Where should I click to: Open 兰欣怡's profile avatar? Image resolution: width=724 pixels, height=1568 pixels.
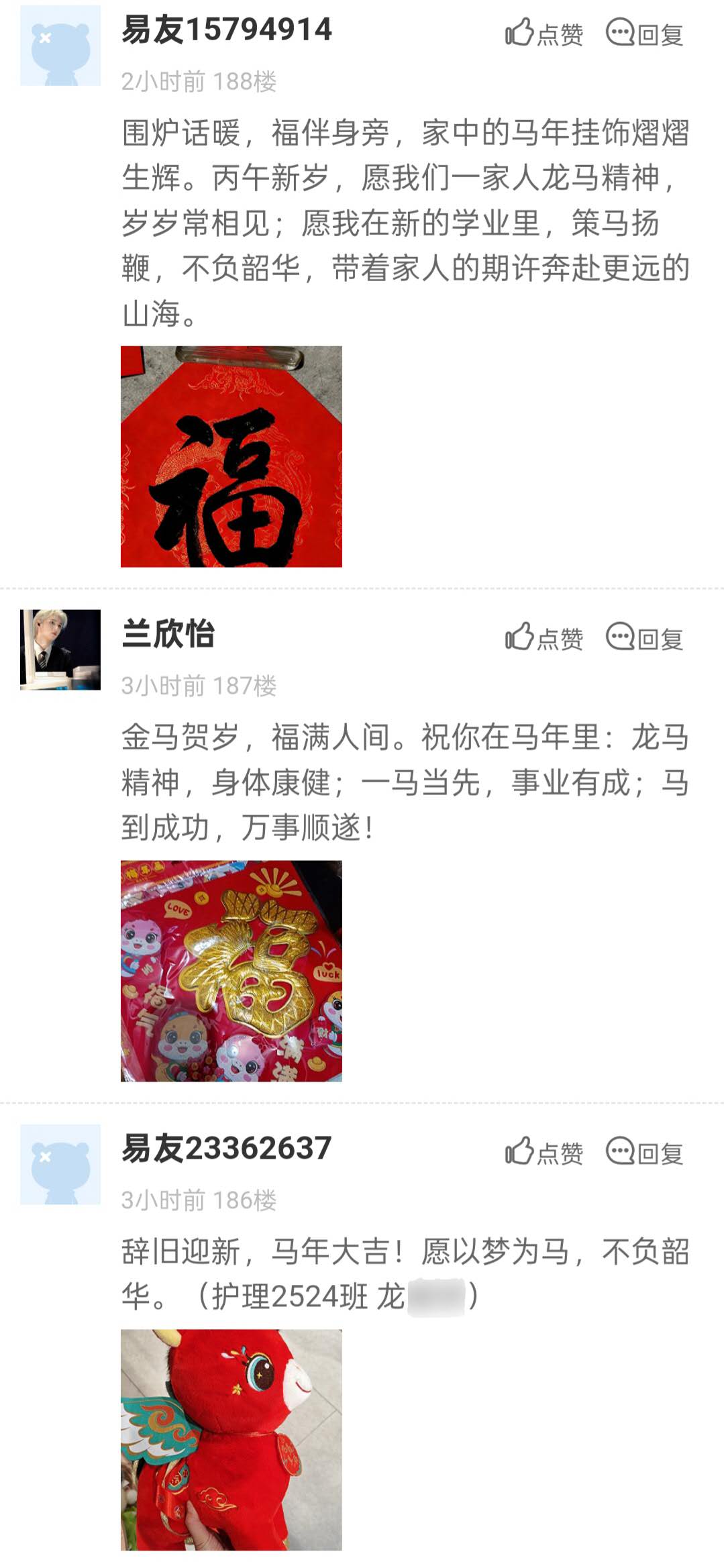tap(60, 649)
